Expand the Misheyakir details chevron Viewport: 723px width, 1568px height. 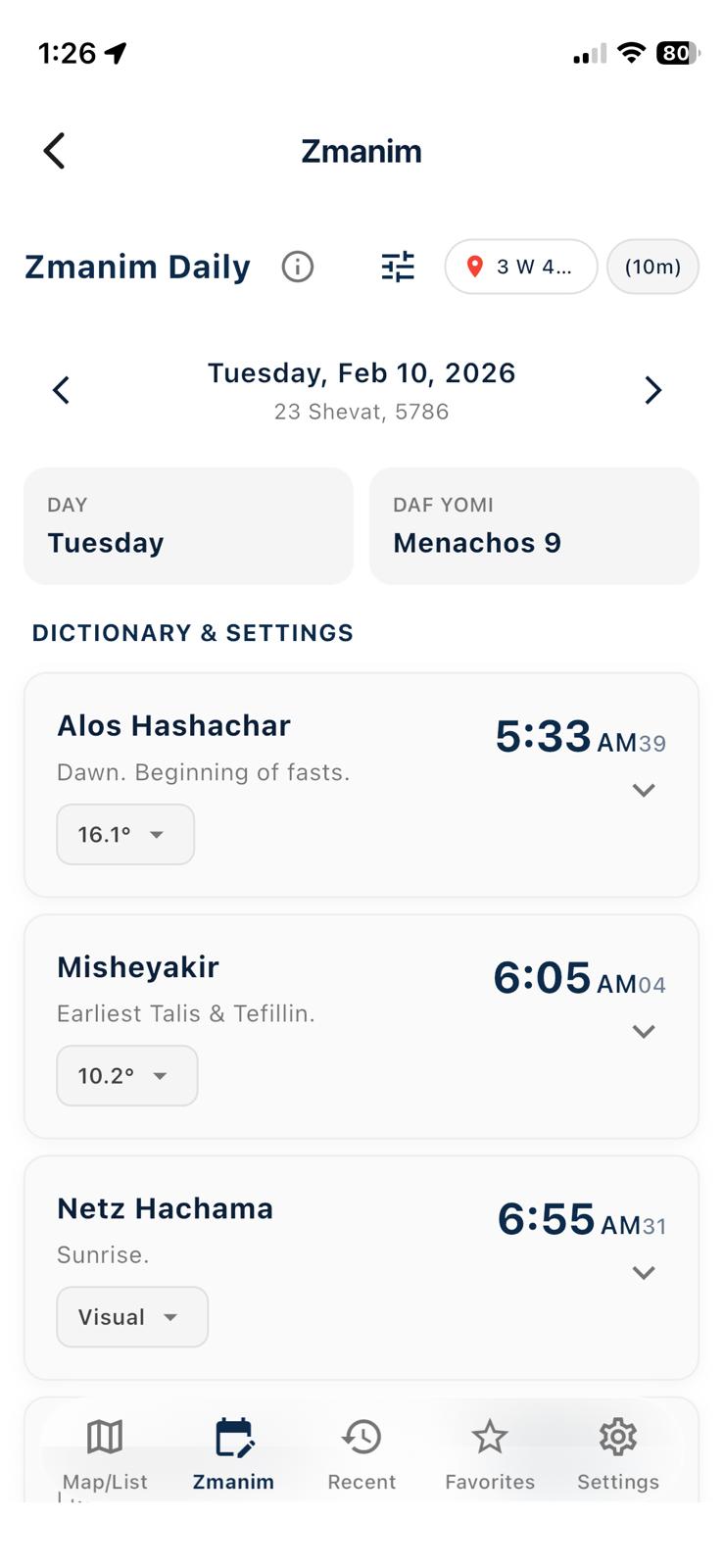(644, 1031)
